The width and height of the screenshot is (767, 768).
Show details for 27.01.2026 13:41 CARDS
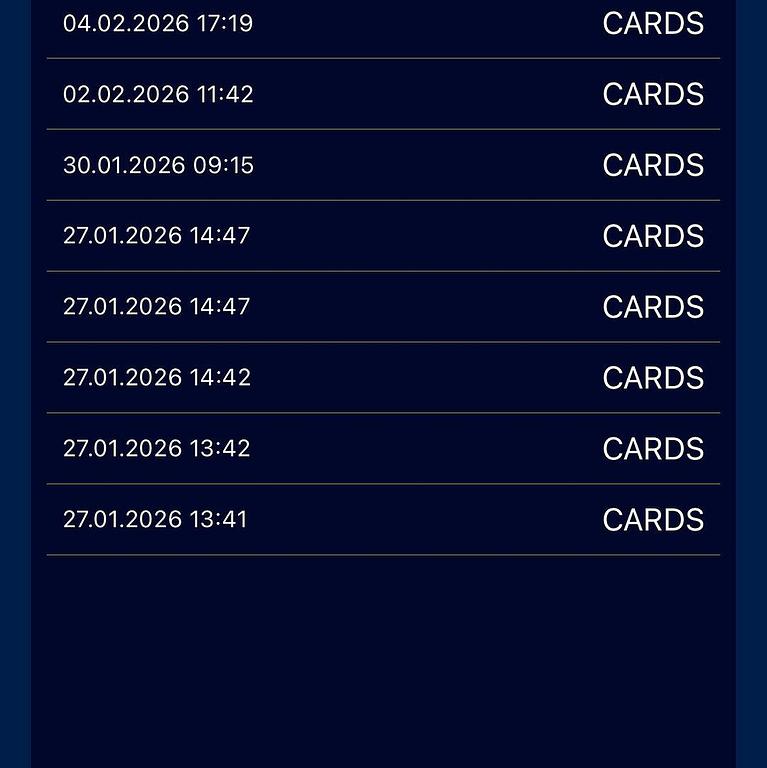383,520
